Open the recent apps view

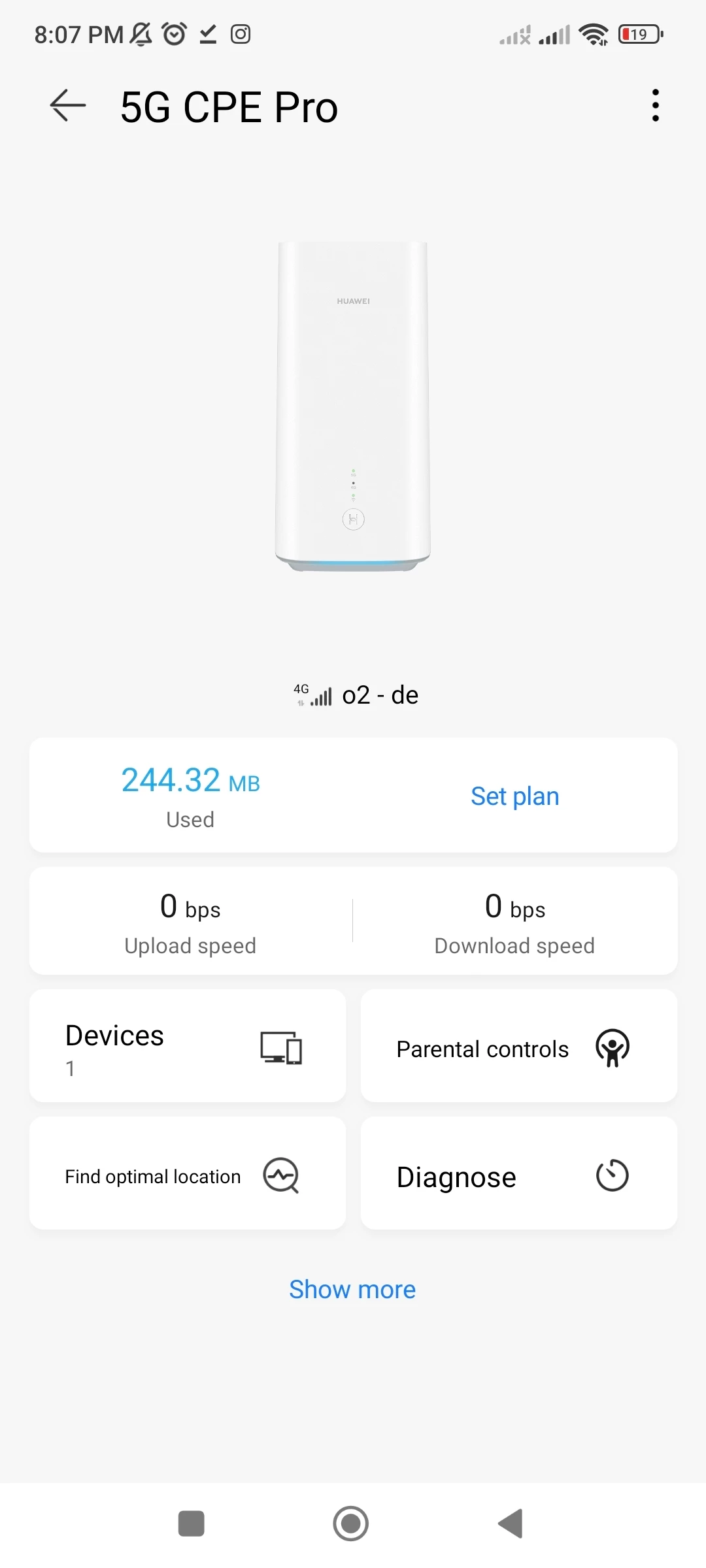192,1524
